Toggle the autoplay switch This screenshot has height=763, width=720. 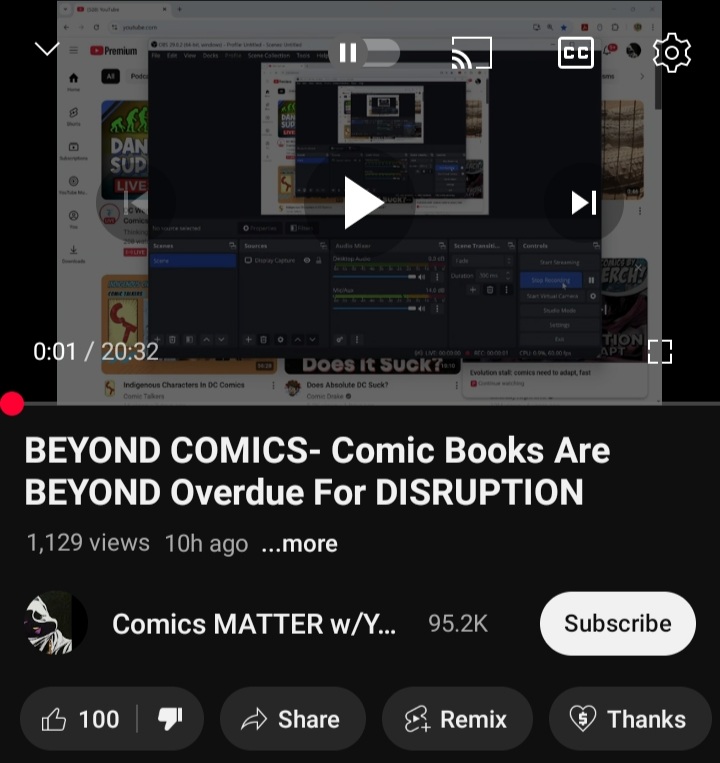click(365, 52)
